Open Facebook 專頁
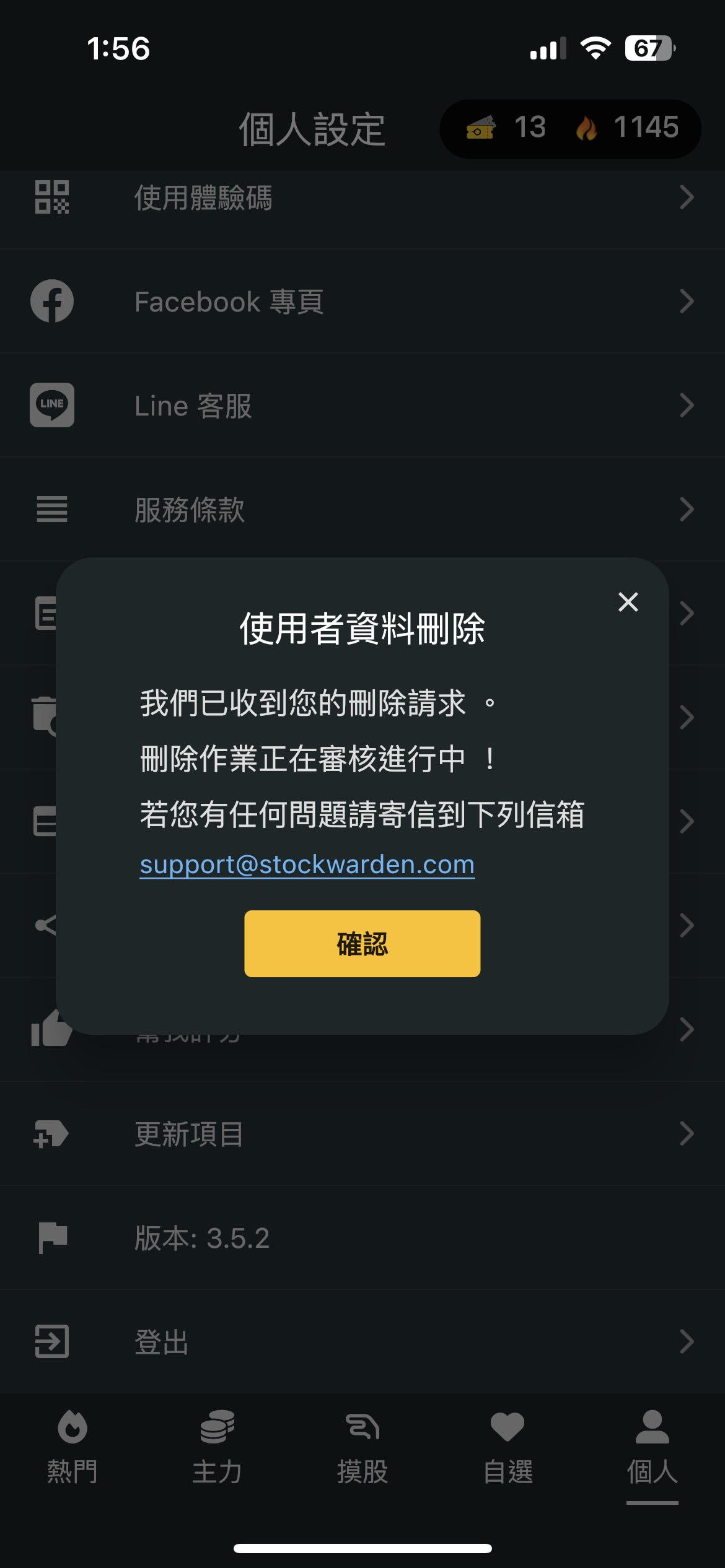This screenshot has height=1568, width=725. click(362, 302)
